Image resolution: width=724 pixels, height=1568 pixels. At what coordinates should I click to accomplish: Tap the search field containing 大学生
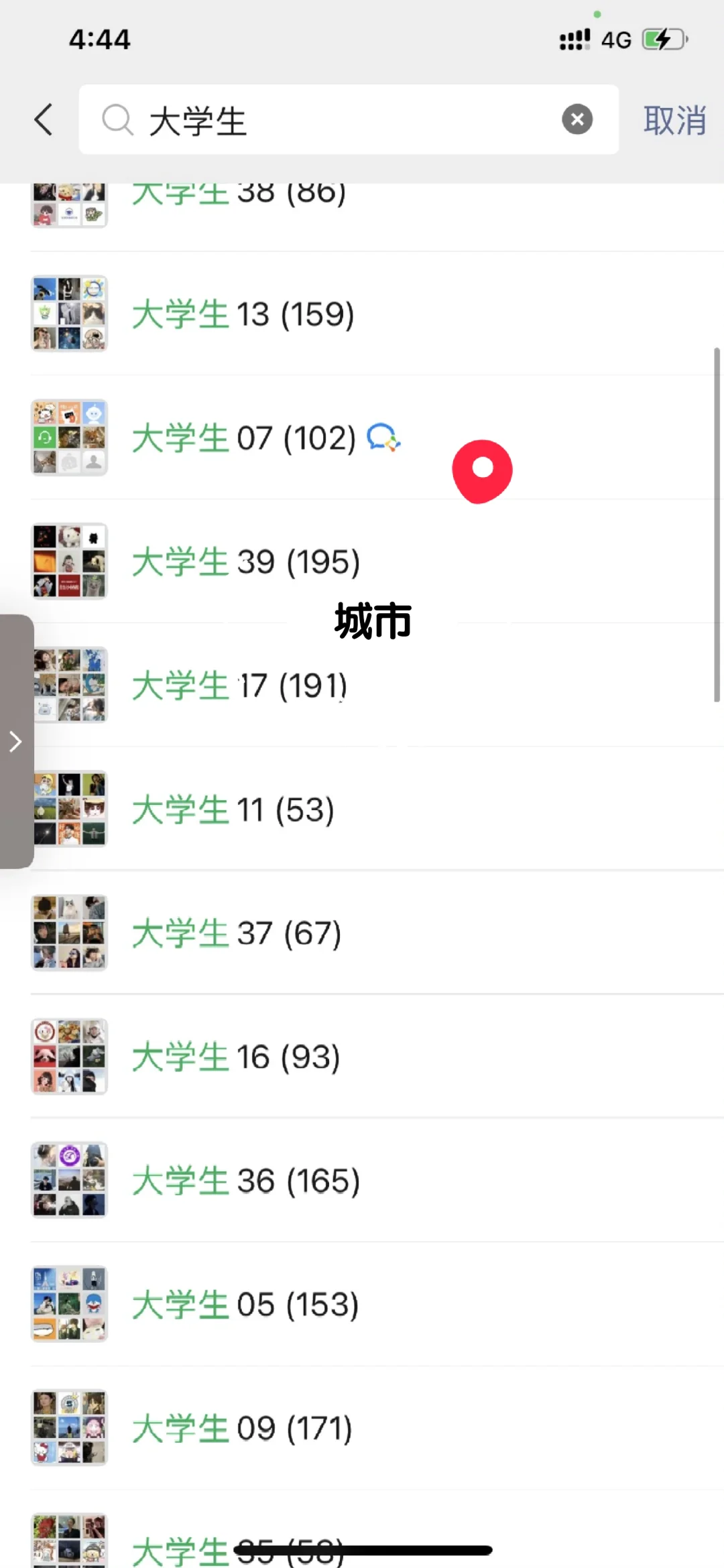335,120
